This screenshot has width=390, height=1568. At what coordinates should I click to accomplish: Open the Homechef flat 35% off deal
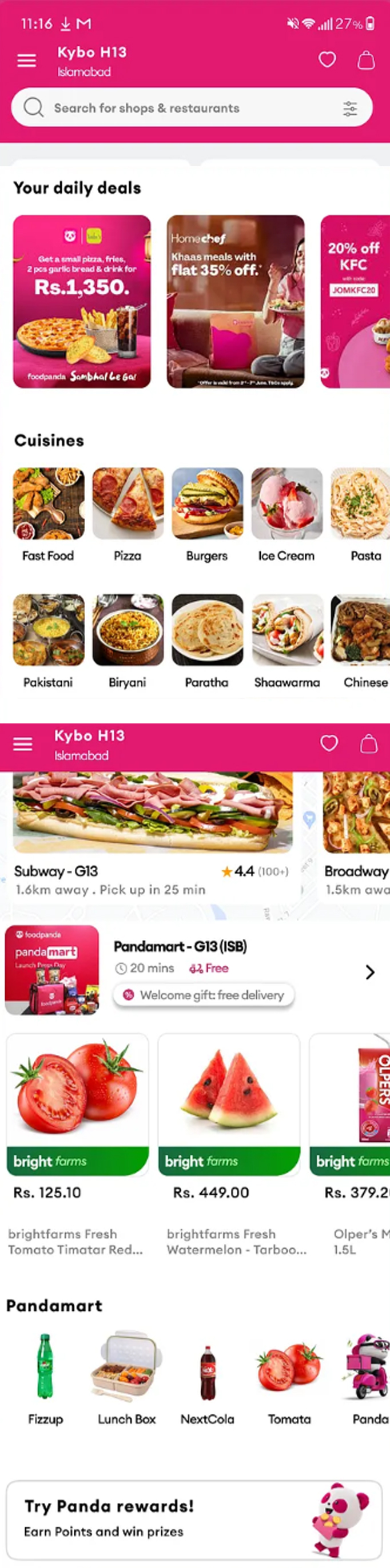[235, 301]
